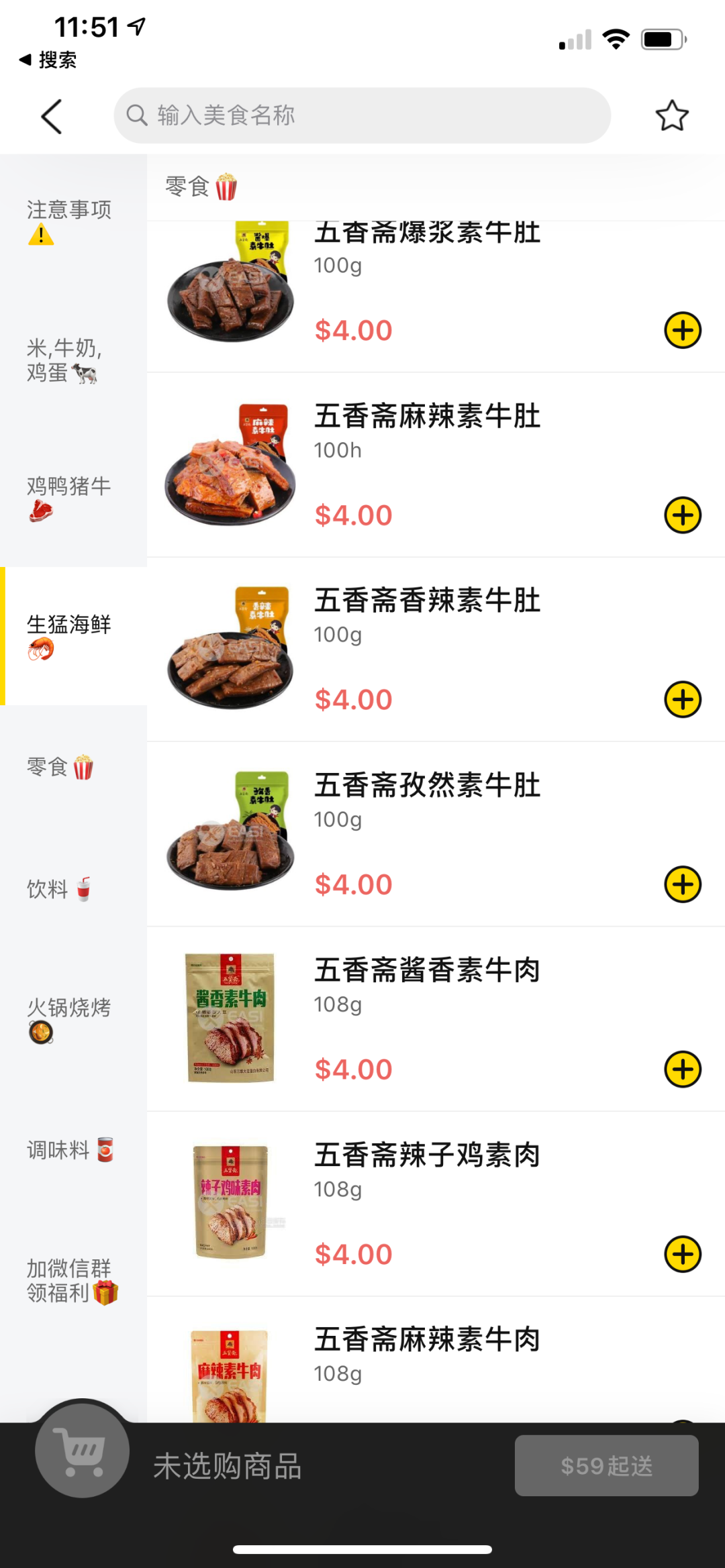
Task: Switch to the 鸡鸭猪牛 category
Action: pyautogui.click(x=73, y=499)
